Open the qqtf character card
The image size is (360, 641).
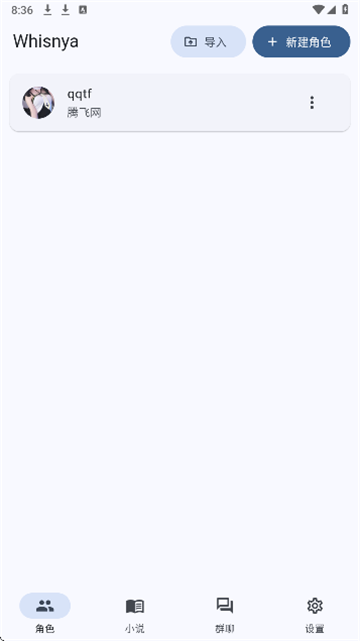coord(180,103)
